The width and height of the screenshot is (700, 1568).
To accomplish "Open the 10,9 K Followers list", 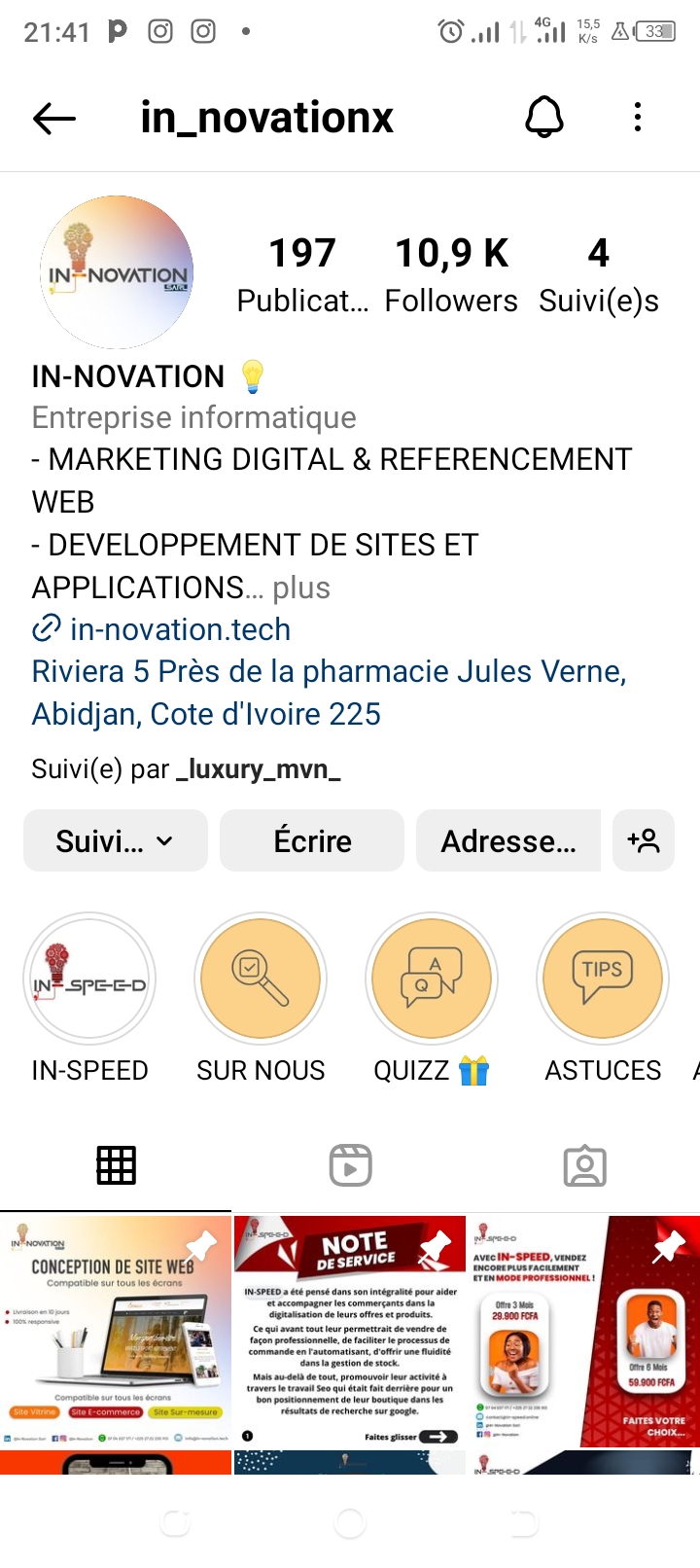I will (451, 276).
